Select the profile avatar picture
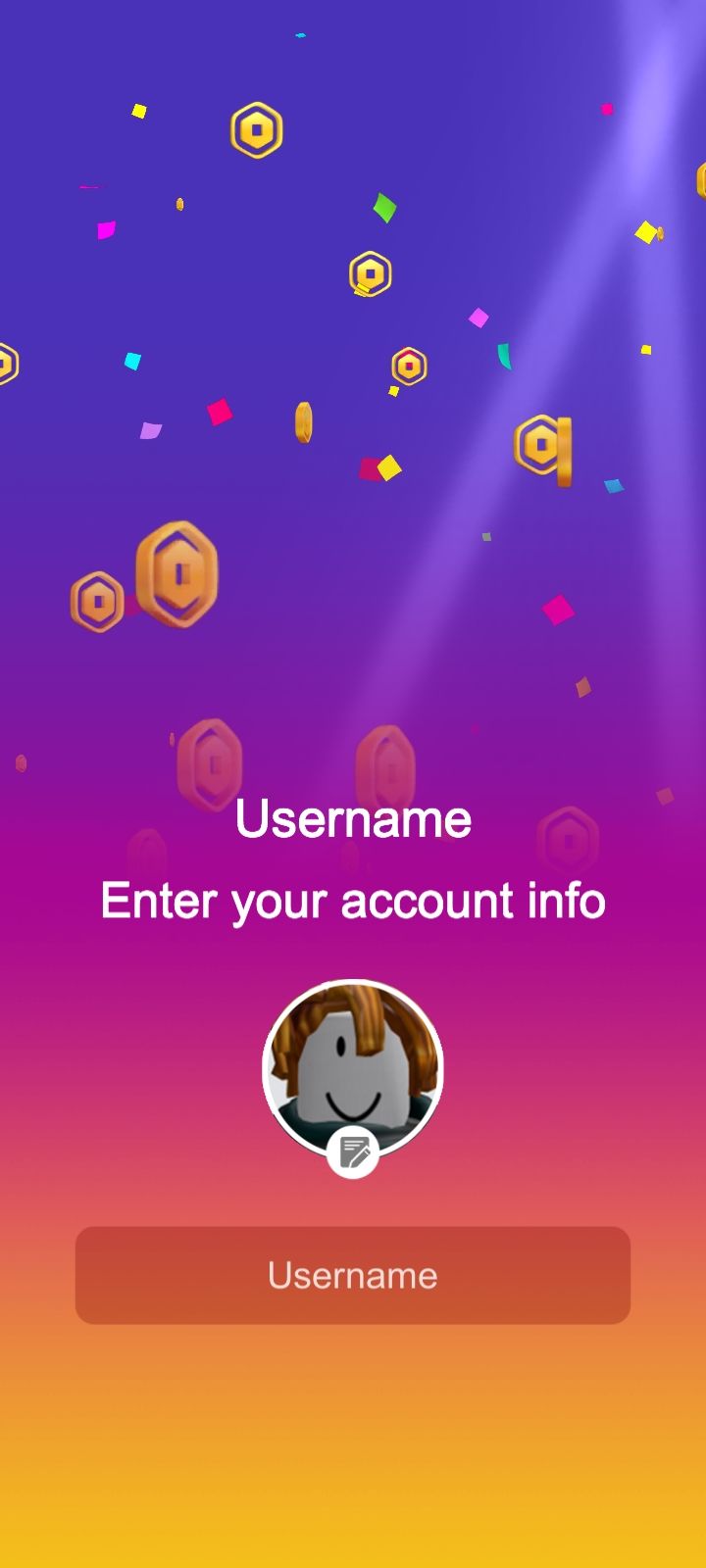The width and height of the screenshot is (706, 1568). click(x=353, y=1068)
